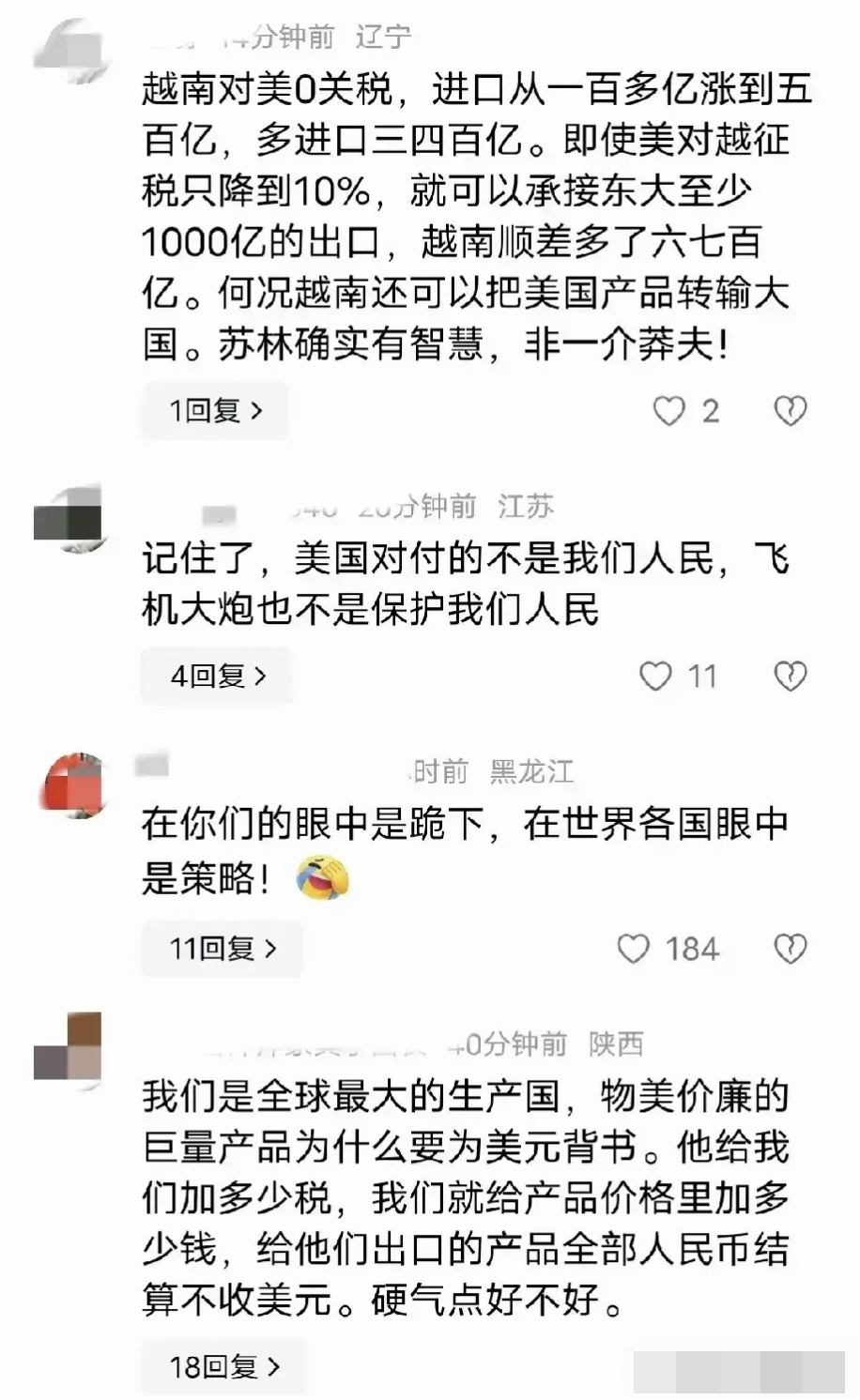Expand the 11回复 replies under the 黑龙江 comment
860x1400 pixels.
pyautogui.click(x=222, y=949)
